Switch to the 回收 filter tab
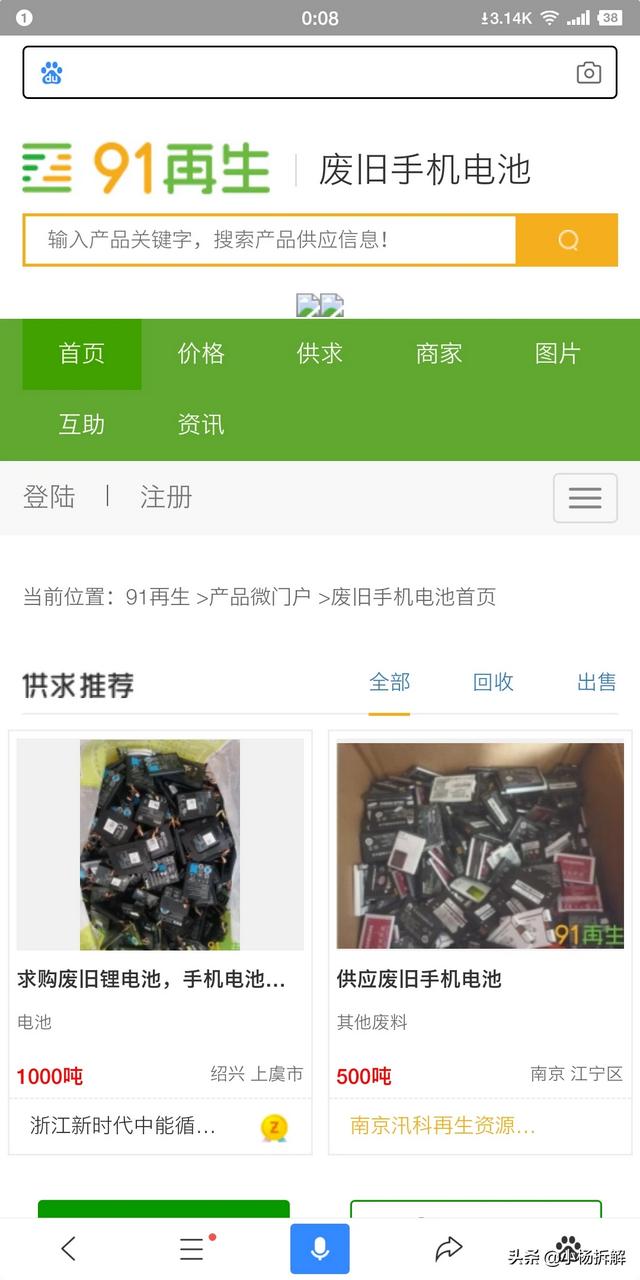The height and width of the screenshot is (1280, 640). (493, 683)
